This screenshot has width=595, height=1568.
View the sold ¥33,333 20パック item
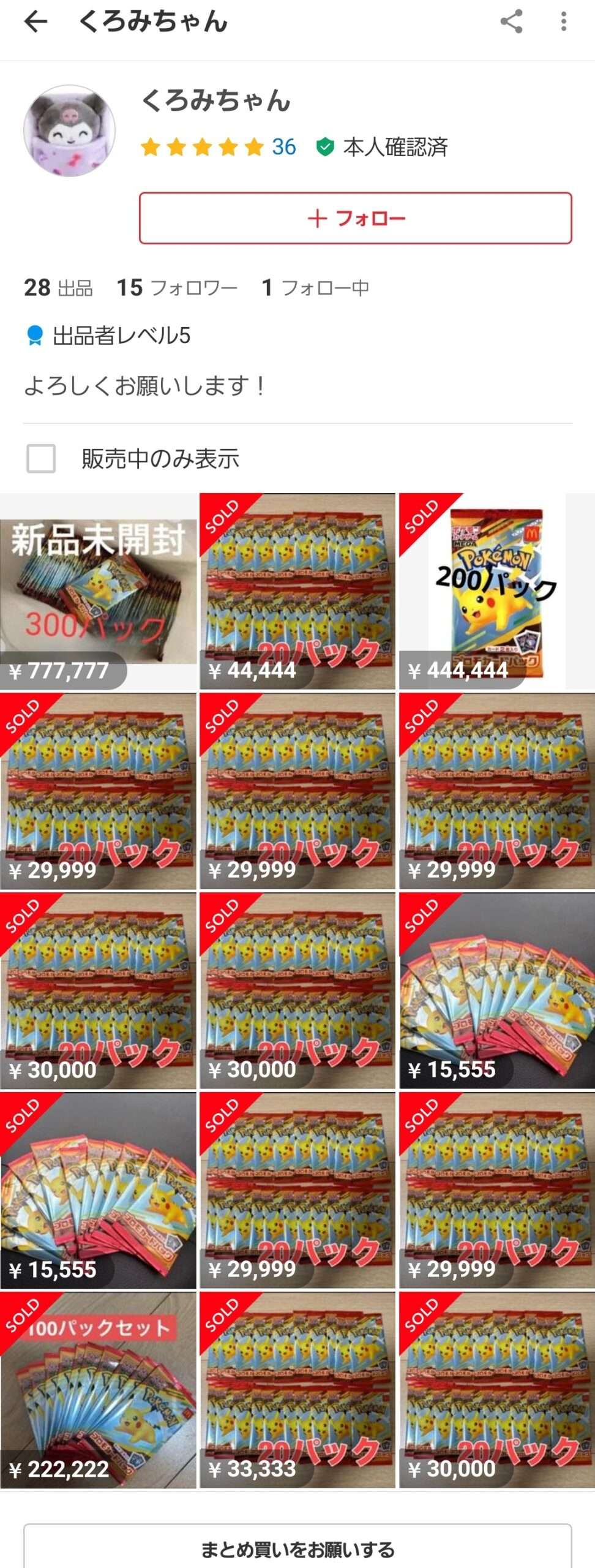[297, 1390]
